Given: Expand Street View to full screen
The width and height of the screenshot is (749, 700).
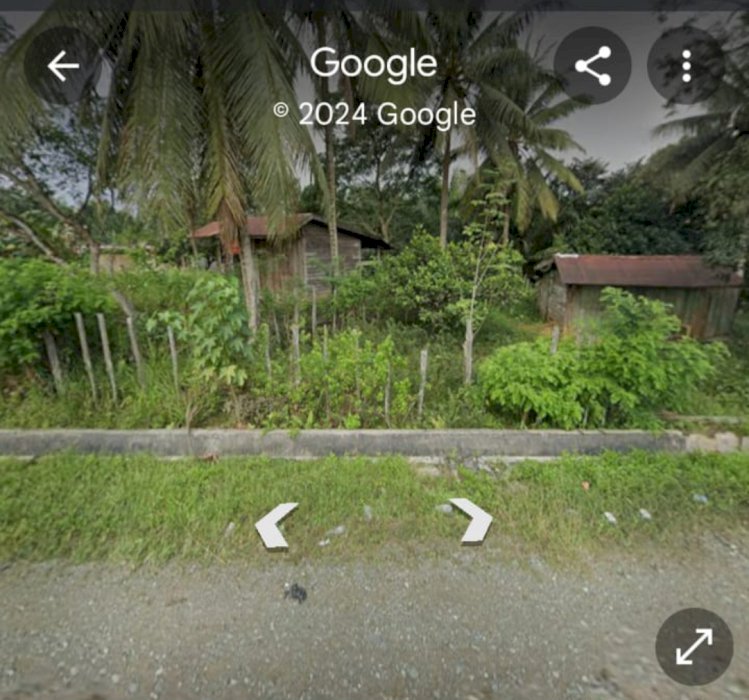Looking at the screenshot, I should click(x=694, y=646).
